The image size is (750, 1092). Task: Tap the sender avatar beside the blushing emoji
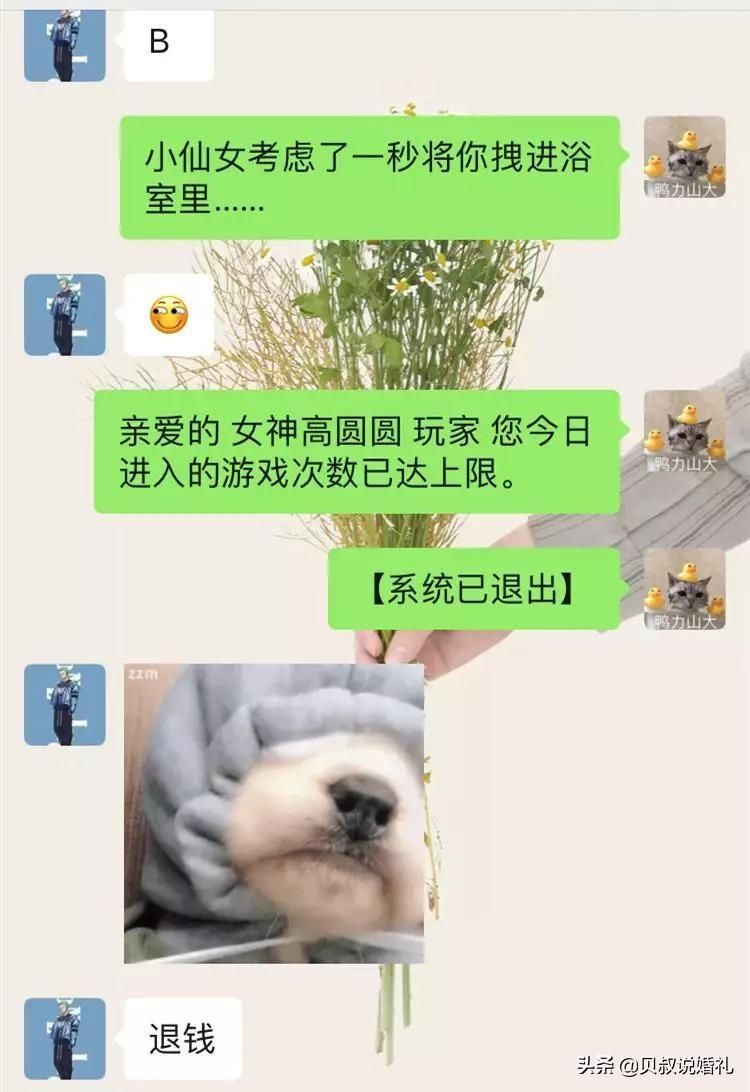[x=65, y=315]
